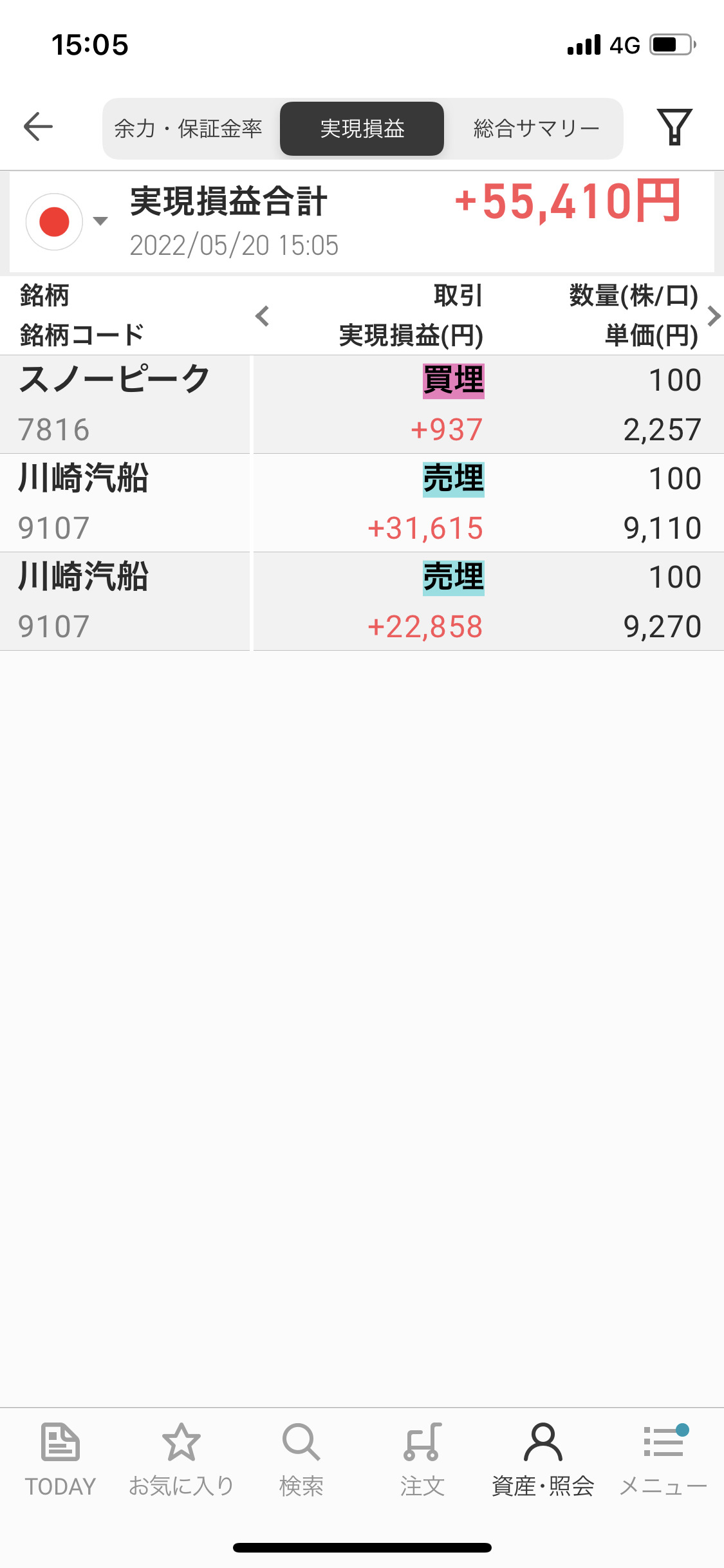Screen dimensions: 724x1568
Task: Show next columns with right chevron
Action: [713, 316]
